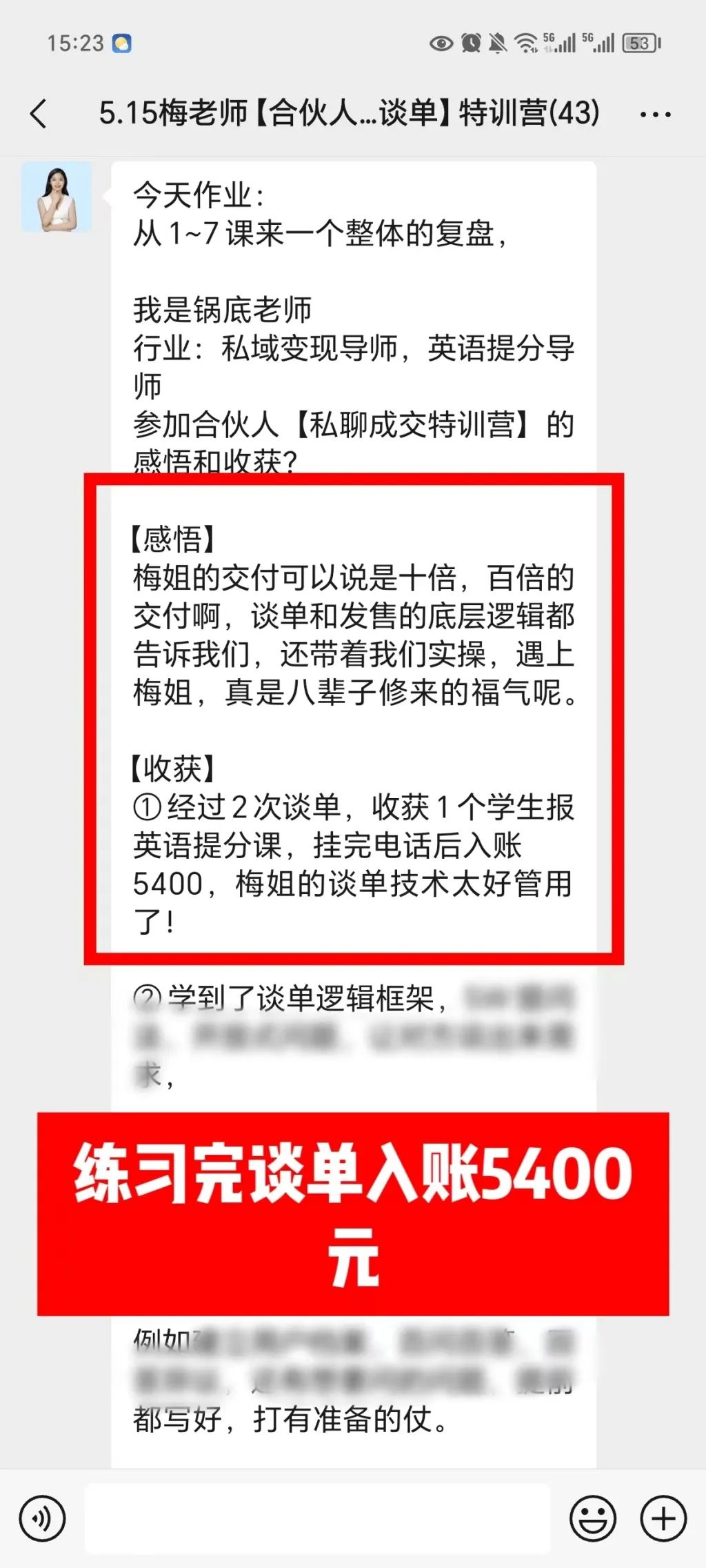
Task: Go back from the group chat
Action: click(x=39, y=113)
